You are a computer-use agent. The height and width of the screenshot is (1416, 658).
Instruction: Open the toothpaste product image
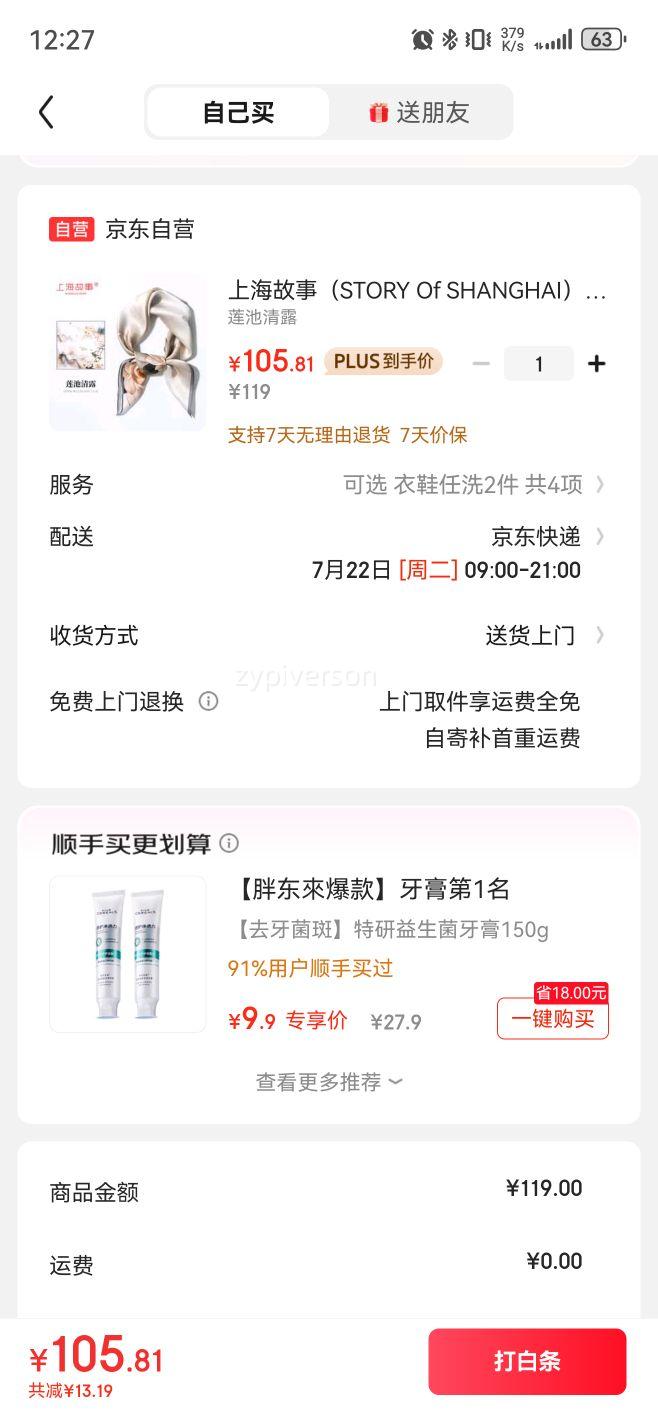coord(128,954)
